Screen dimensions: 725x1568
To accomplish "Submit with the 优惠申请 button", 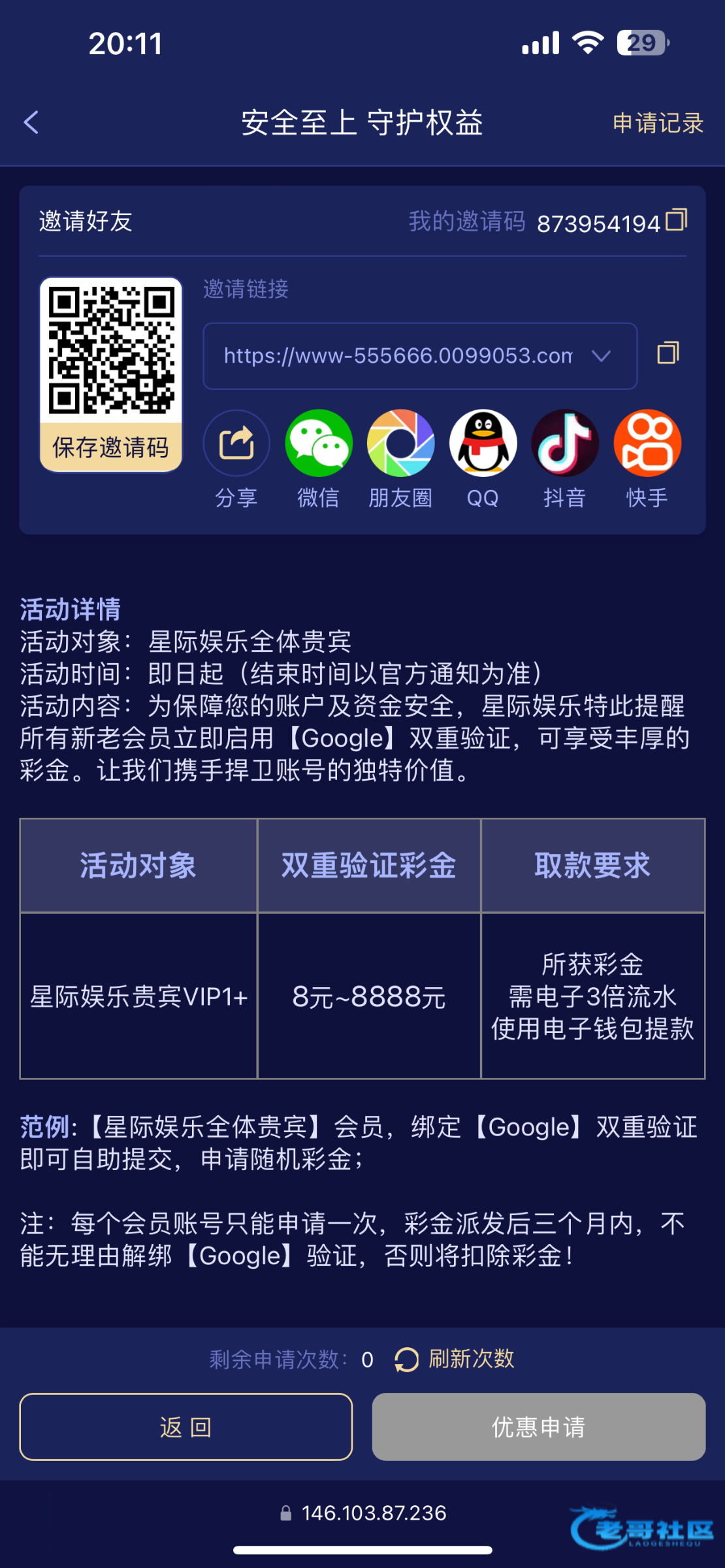I will coord(538,1427).
